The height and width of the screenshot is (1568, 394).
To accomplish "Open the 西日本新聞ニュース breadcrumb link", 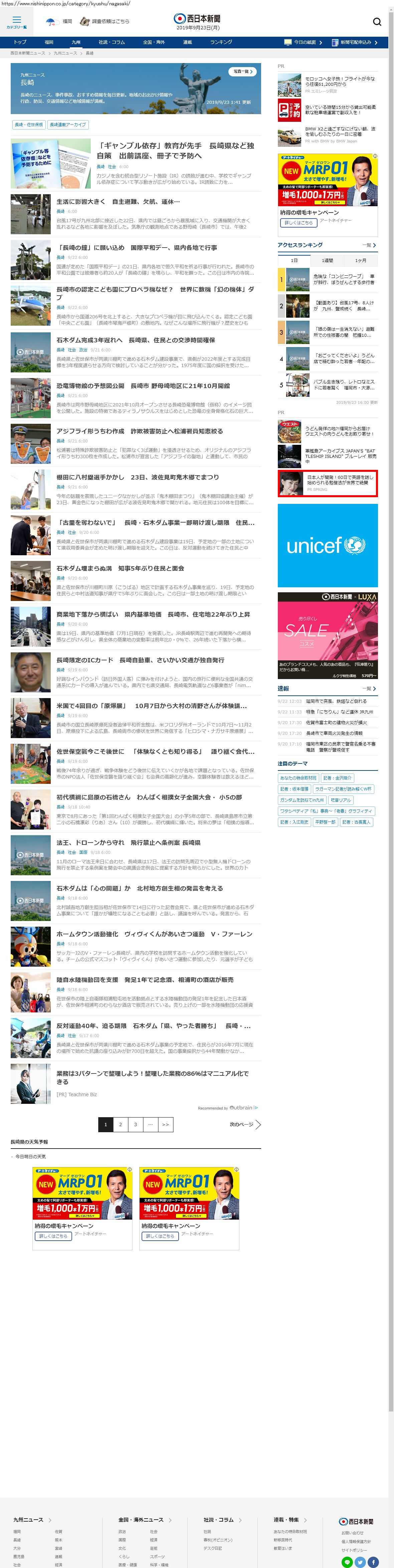I will [x=27, y=53].
